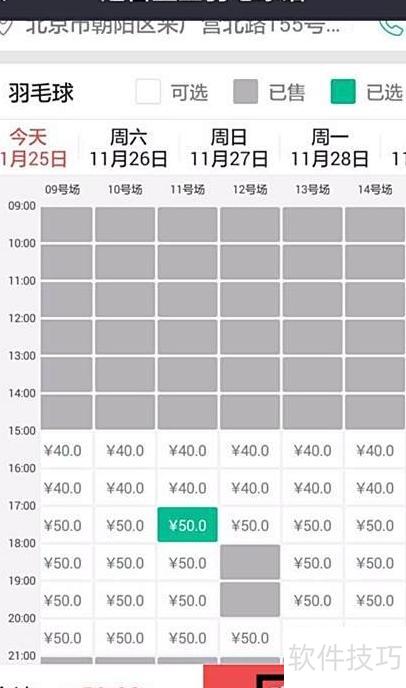This screenshot has width=406, height=688.
Task: Select the 19:00 ¥50.0 slot on court 13
Action: (x=313, y=600)
